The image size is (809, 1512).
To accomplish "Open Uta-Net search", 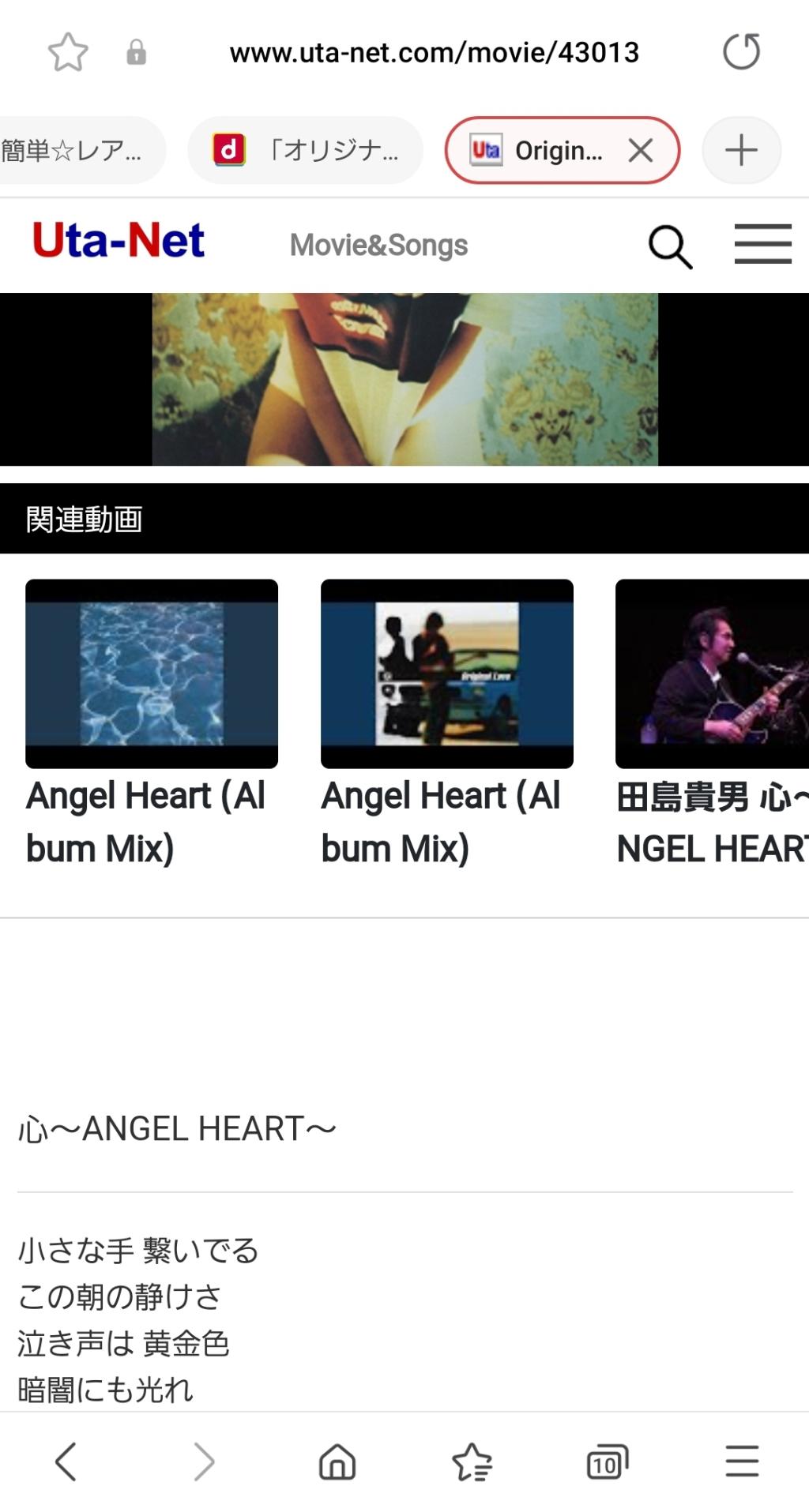I will click(x=670, y=246).
